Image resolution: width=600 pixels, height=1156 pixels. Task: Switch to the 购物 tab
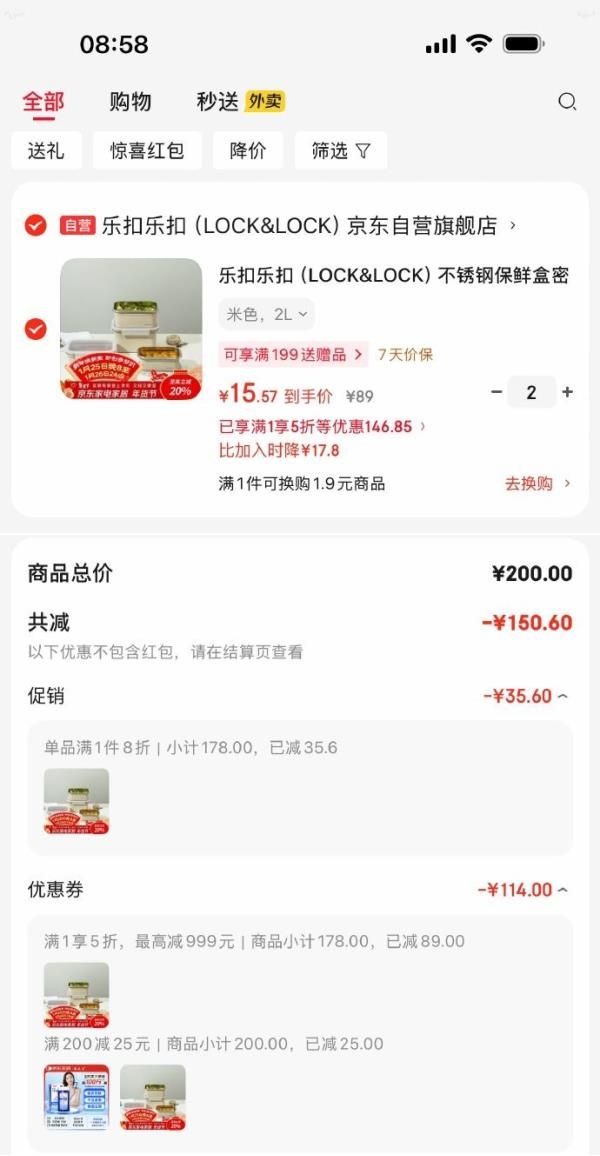tap(130, 101)
